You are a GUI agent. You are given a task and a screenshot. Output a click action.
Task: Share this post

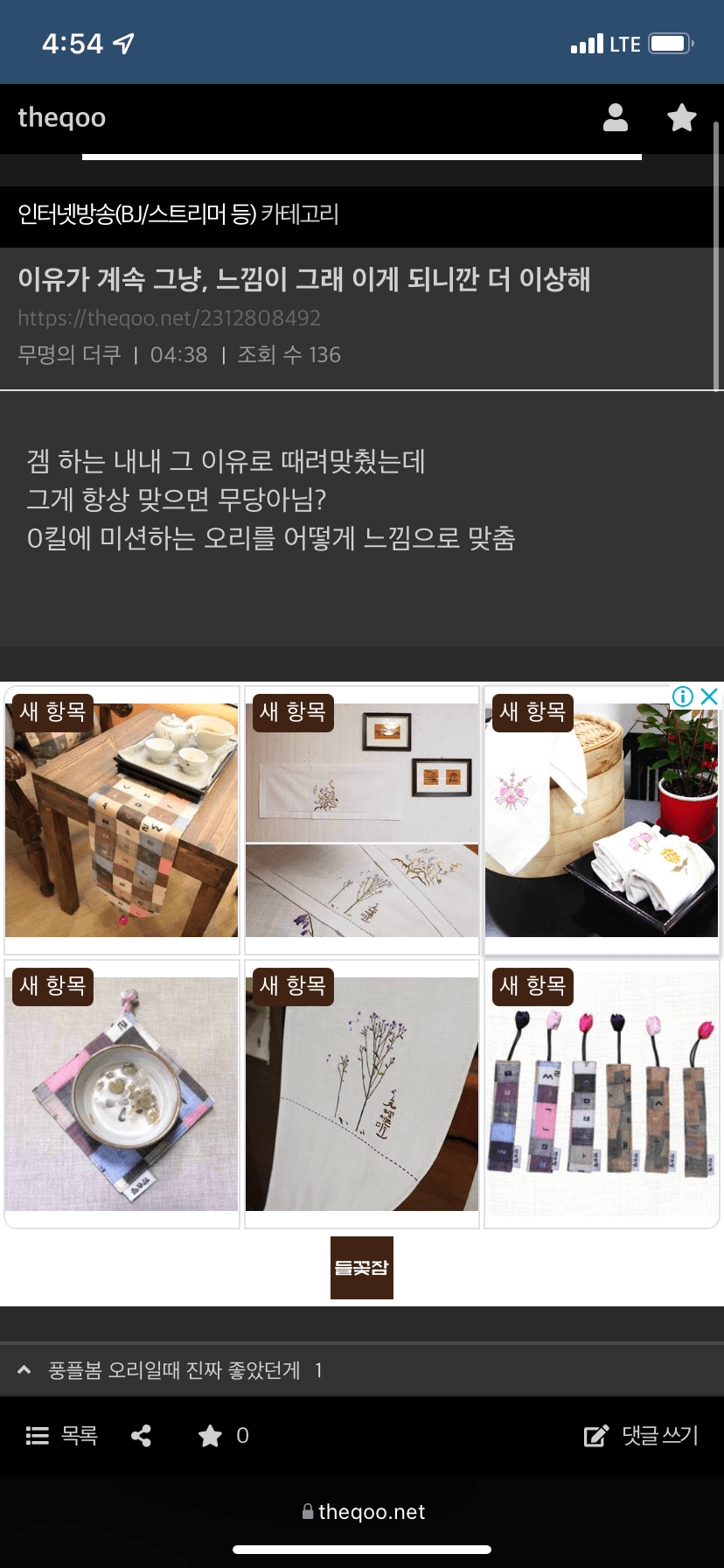[x=141, y=1436]
